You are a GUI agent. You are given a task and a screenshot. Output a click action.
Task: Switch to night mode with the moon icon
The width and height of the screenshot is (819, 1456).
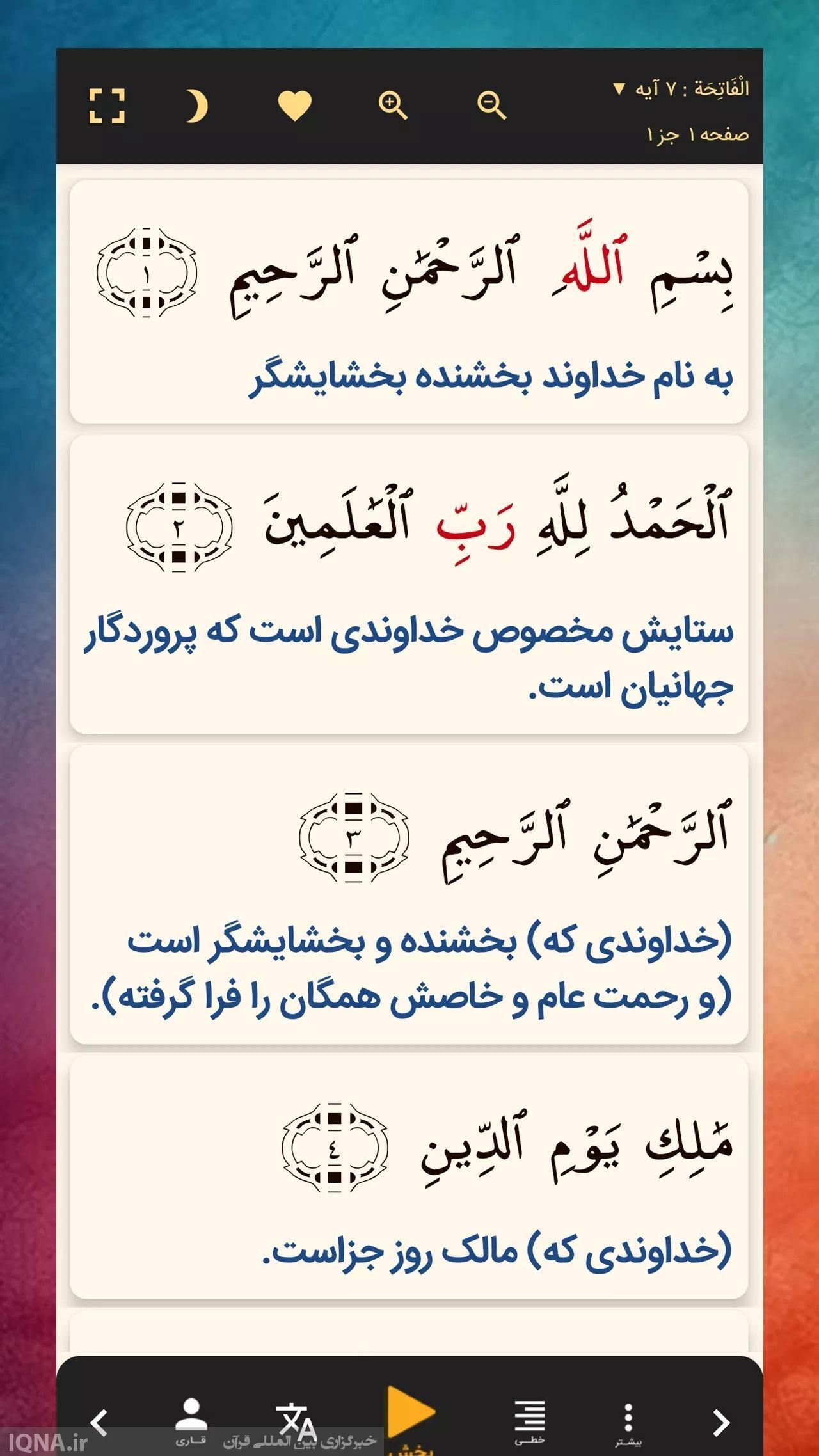click(x=197, y=106)
